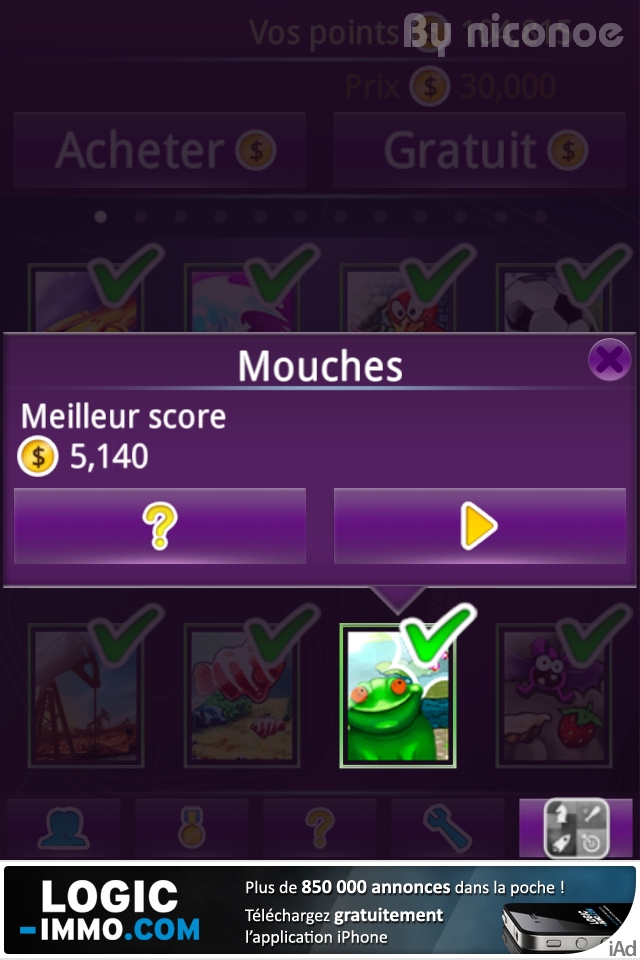Select the green frog game tile
This screenshot has width=640, height=960.
point(398,695)
